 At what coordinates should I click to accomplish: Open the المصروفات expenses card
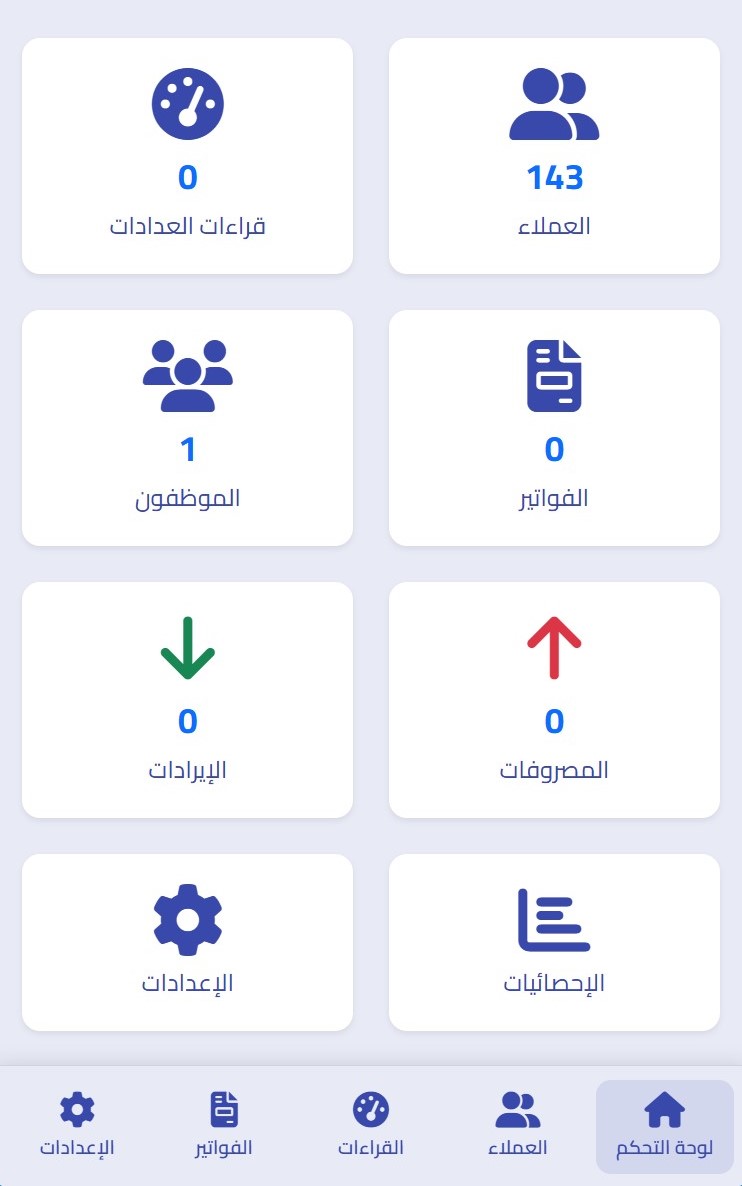[554, 700]
